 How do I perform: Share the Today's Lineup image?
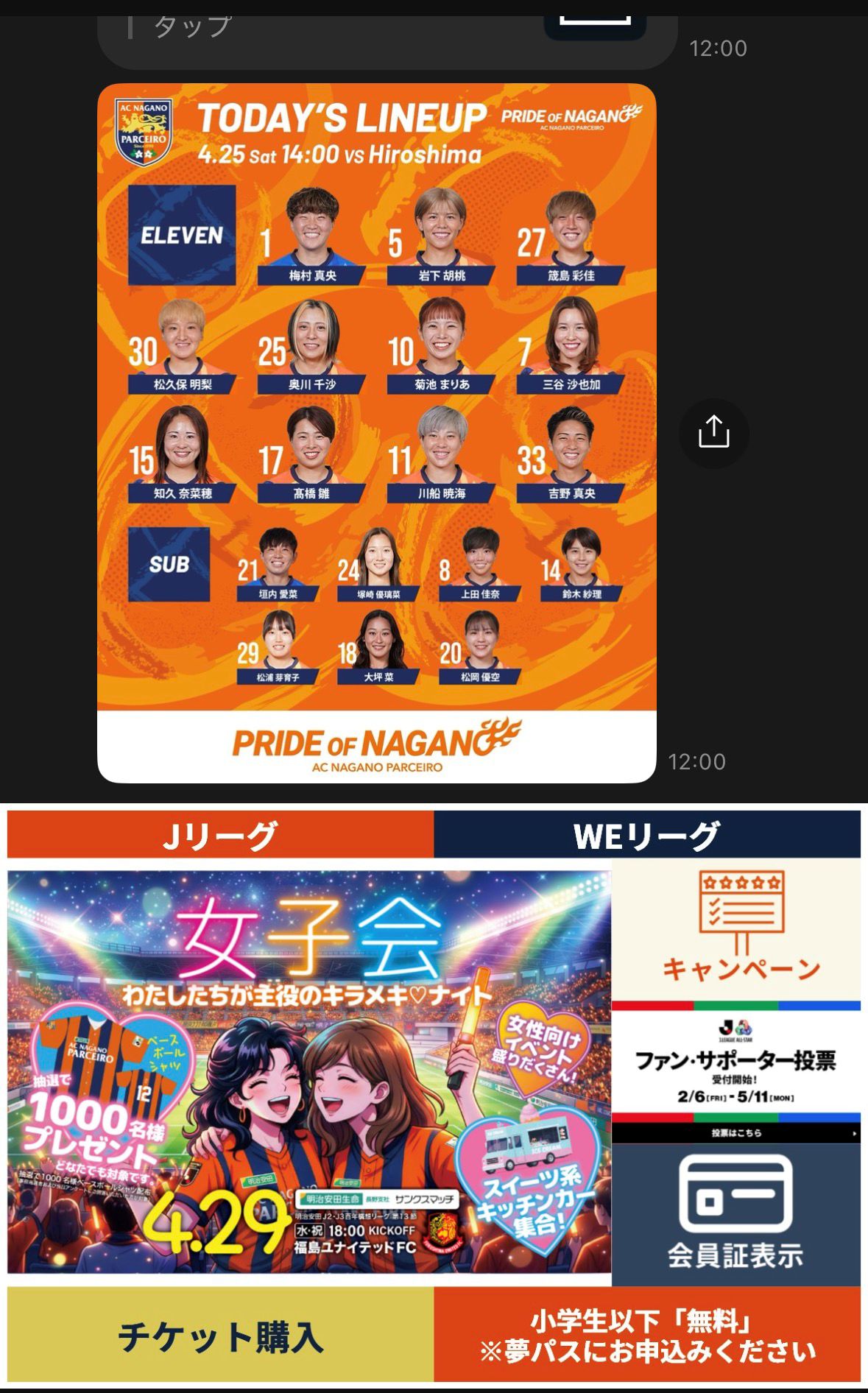pyautogui.click(x=713, y=433)
